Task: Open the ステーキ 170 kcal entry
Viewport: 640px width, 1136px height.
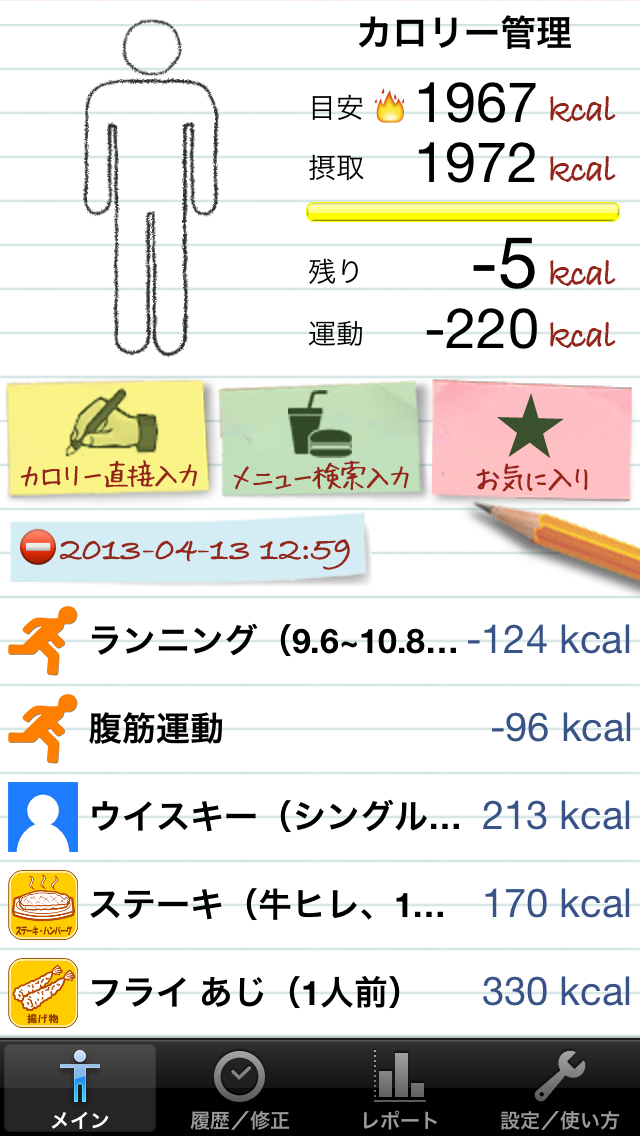Action: 320,904
